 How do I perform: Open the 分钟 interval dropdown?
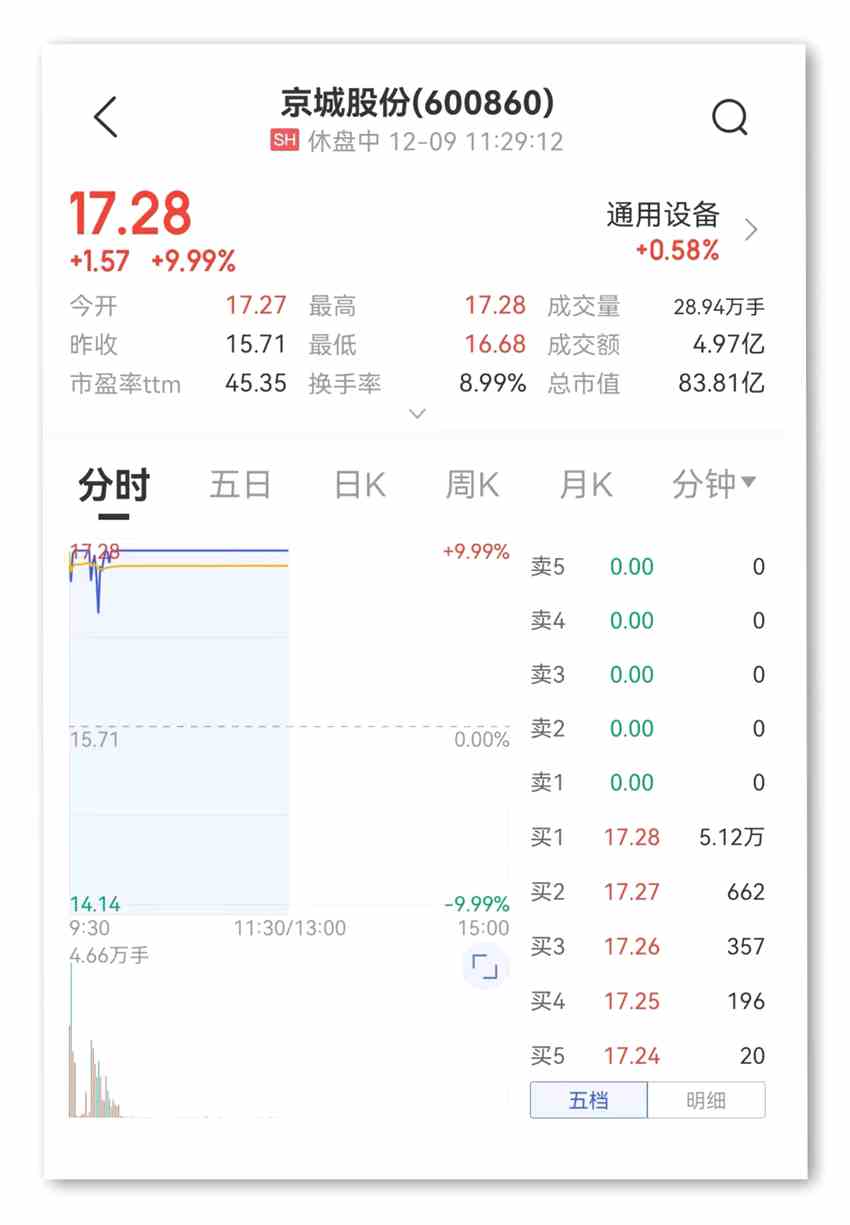coord(713,486)
